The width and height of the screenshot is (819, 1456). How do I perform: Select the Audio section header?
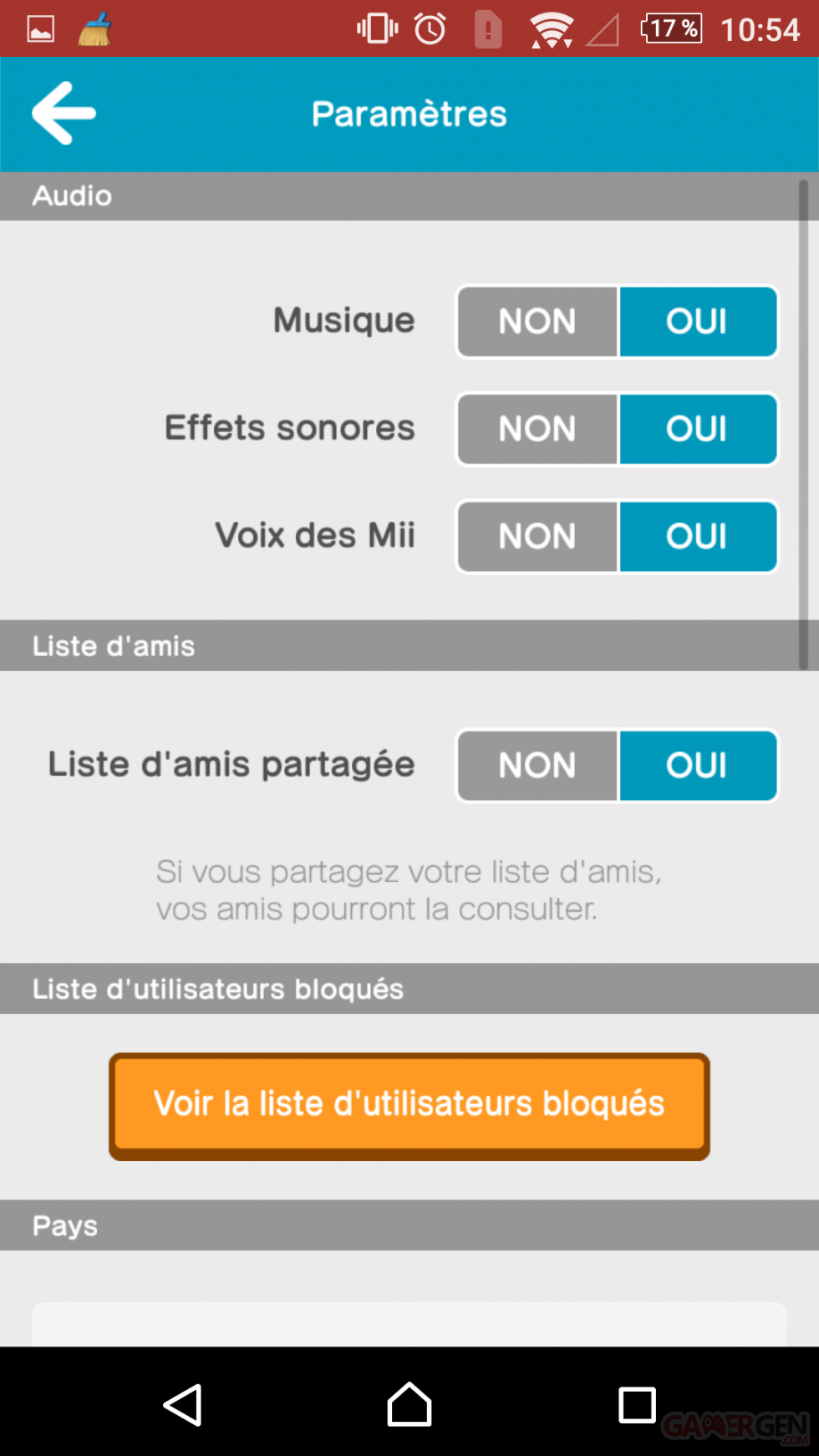(72, 196)
